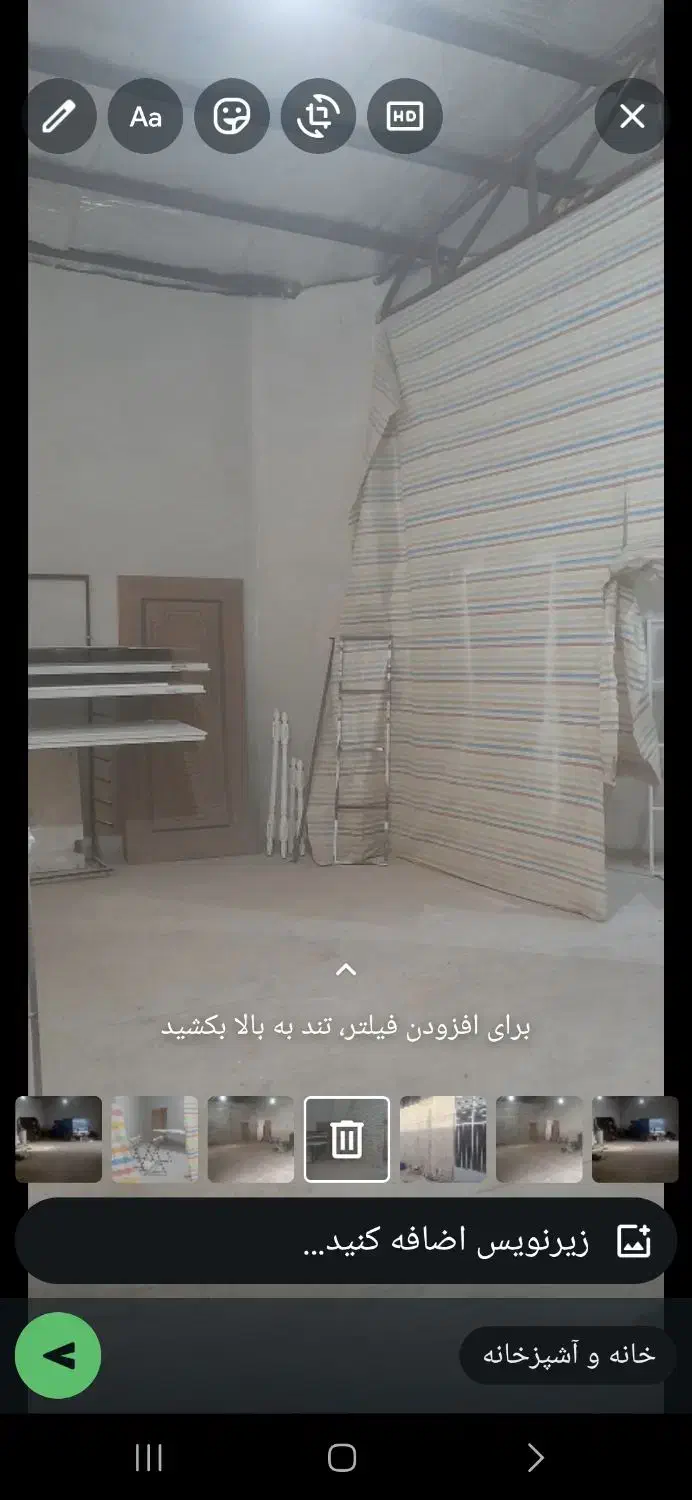The width and height of the screenshot is (692, 1500).
Task: Delete the selected photo with the trash icon
Action: click(347, 1139)
